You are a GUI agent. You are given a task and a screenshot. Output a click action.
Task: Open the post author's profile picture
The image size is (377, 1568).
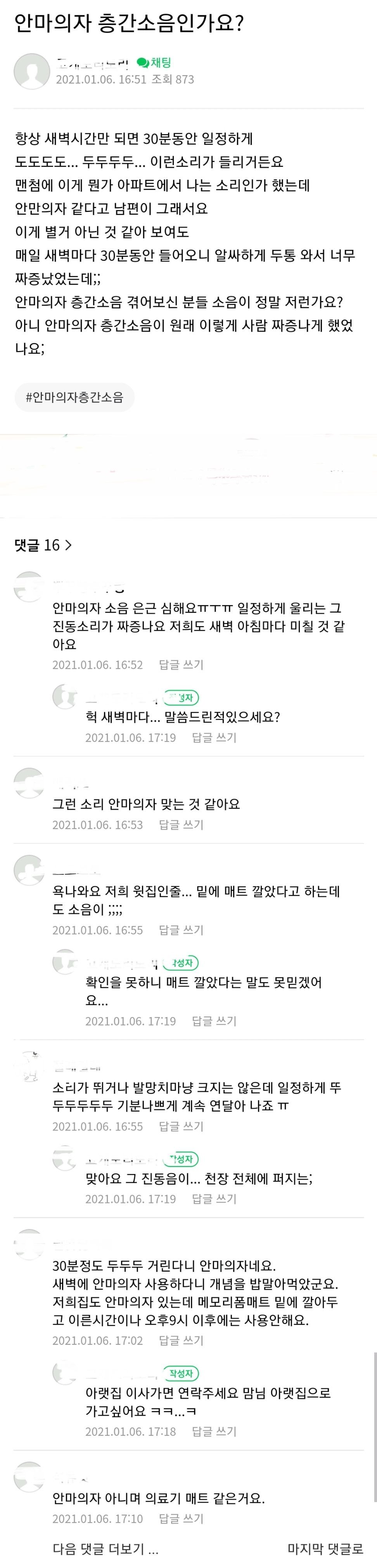pos(32,71)
